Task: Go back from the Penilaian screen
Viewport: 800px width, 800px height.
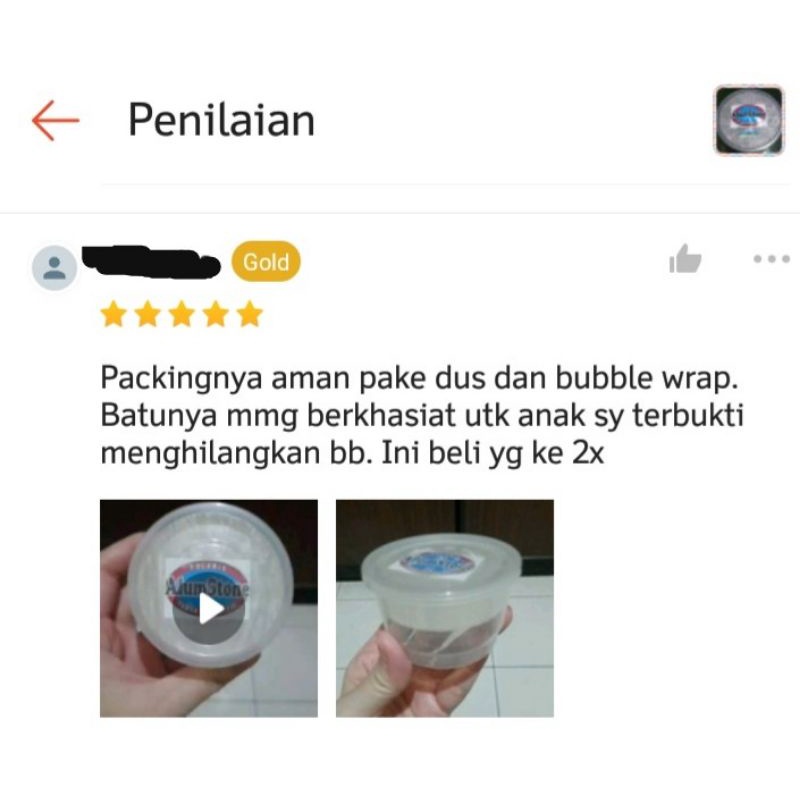Action: (55, 120)
